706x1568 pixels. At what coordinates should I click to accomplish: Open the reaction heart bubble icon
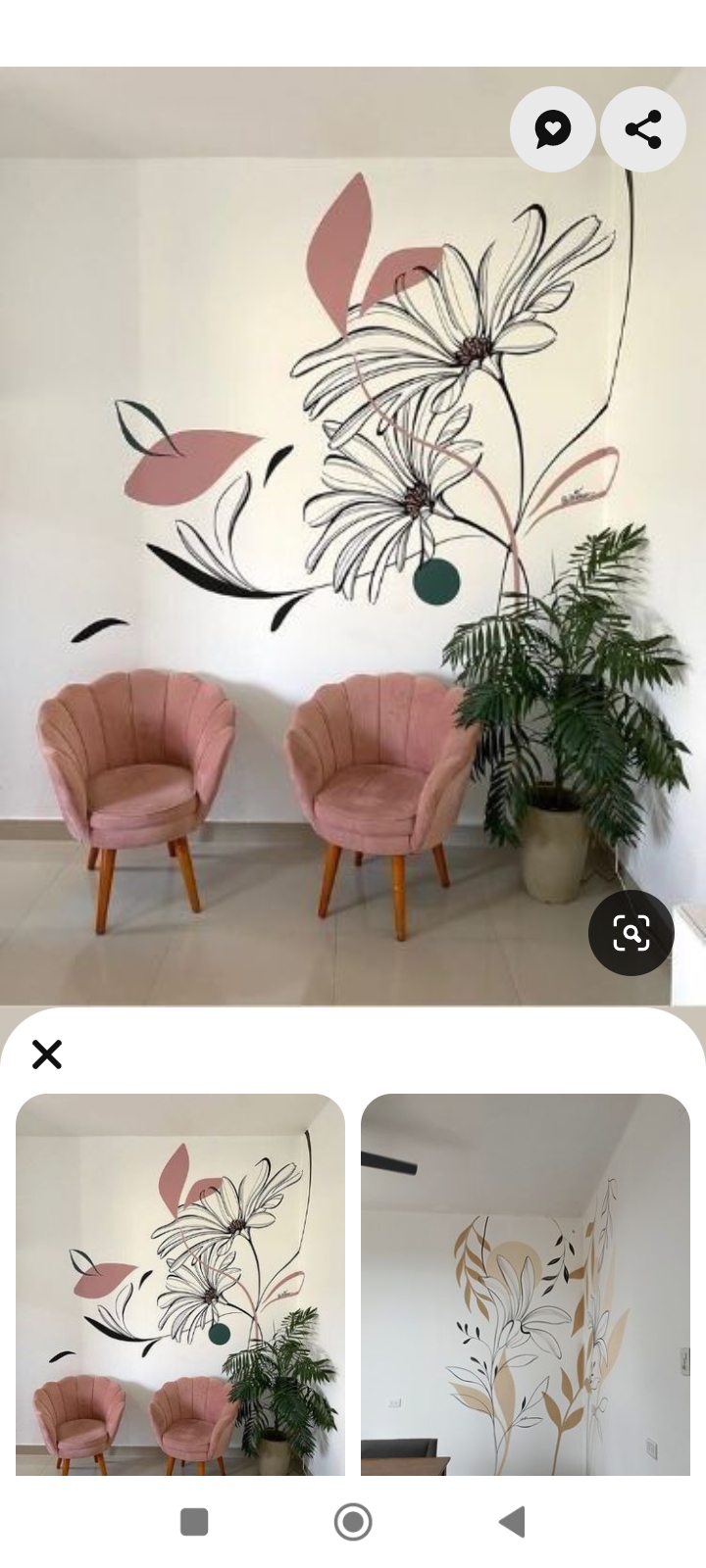[552, 129]
